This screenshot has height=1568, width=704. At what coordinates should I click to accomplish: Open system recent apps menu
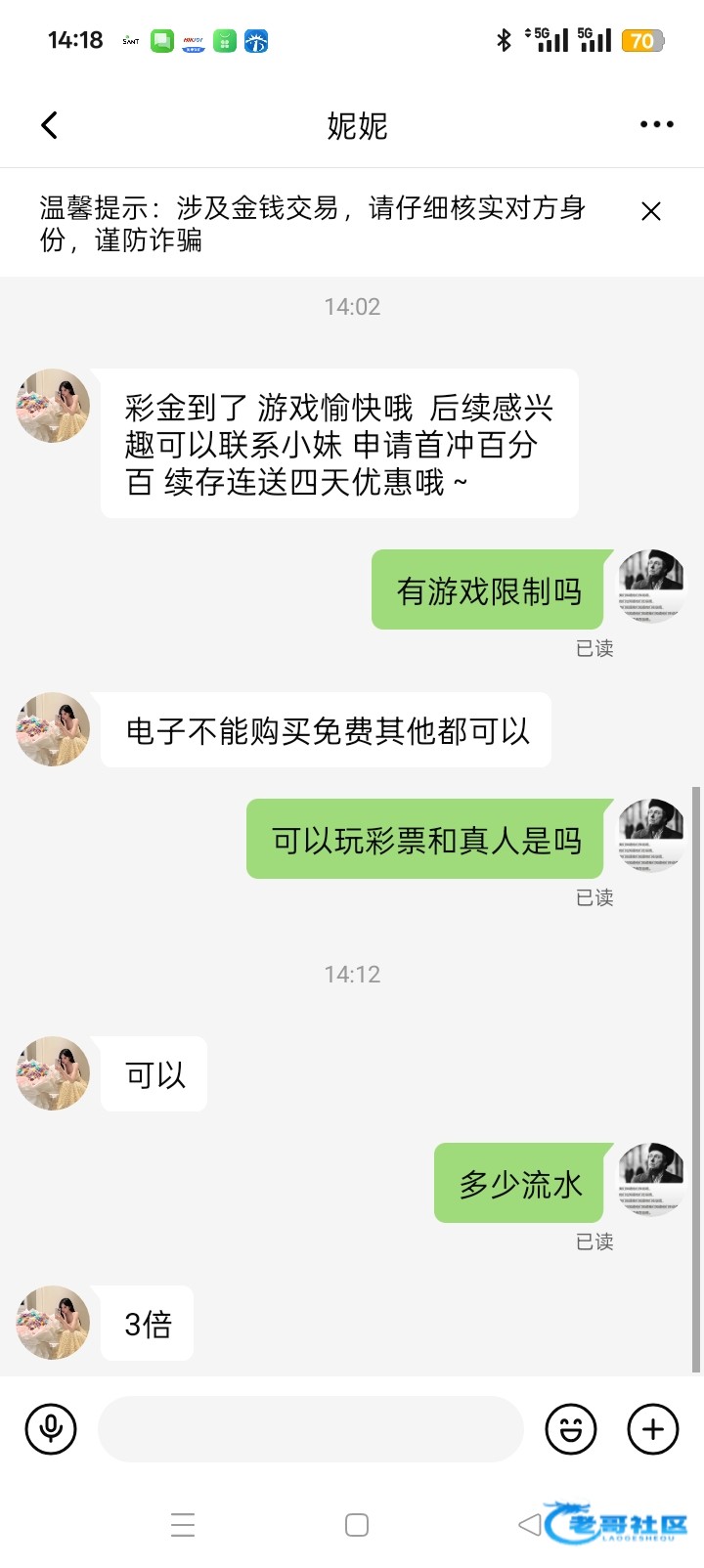(183, 1525)
